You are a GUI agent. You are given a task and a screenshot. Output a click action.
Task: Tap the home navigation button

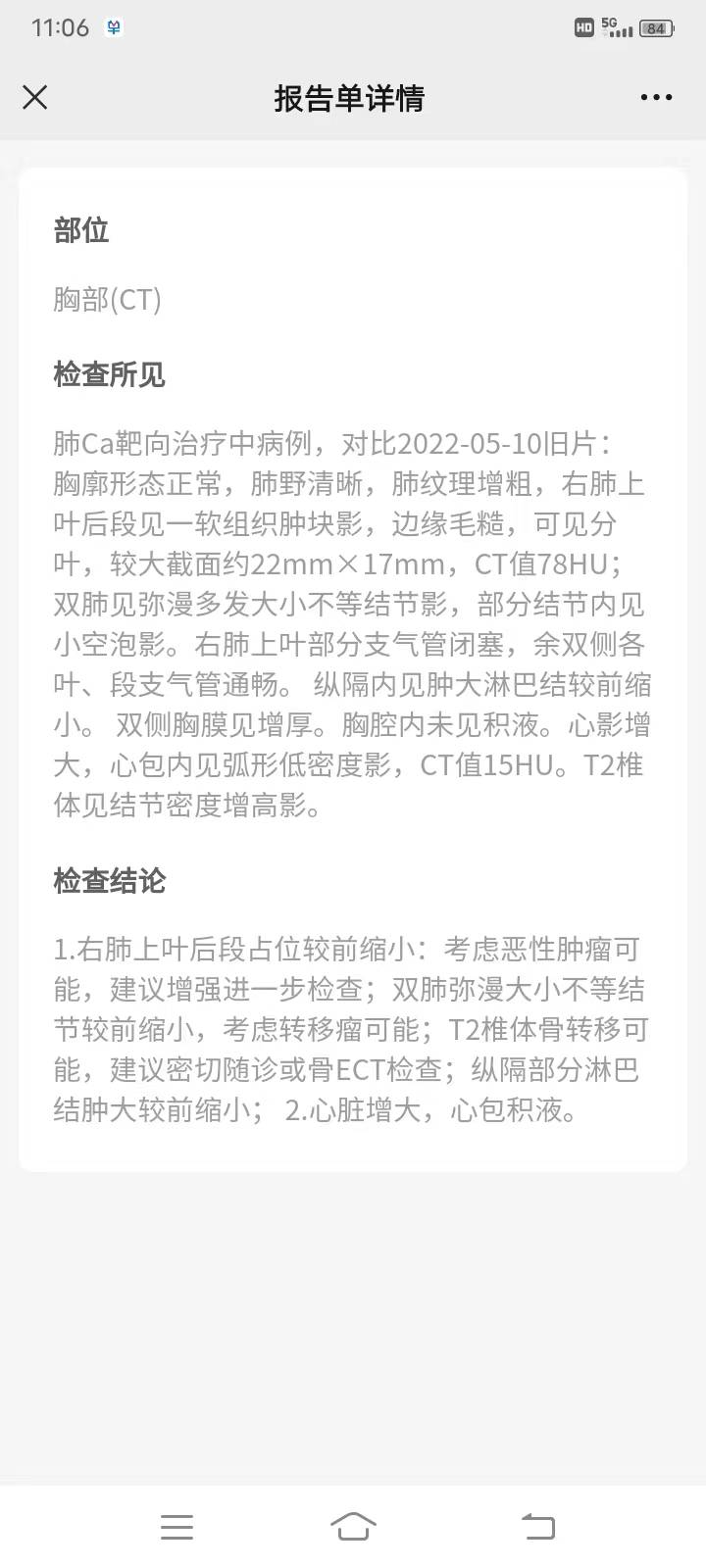353,1526
